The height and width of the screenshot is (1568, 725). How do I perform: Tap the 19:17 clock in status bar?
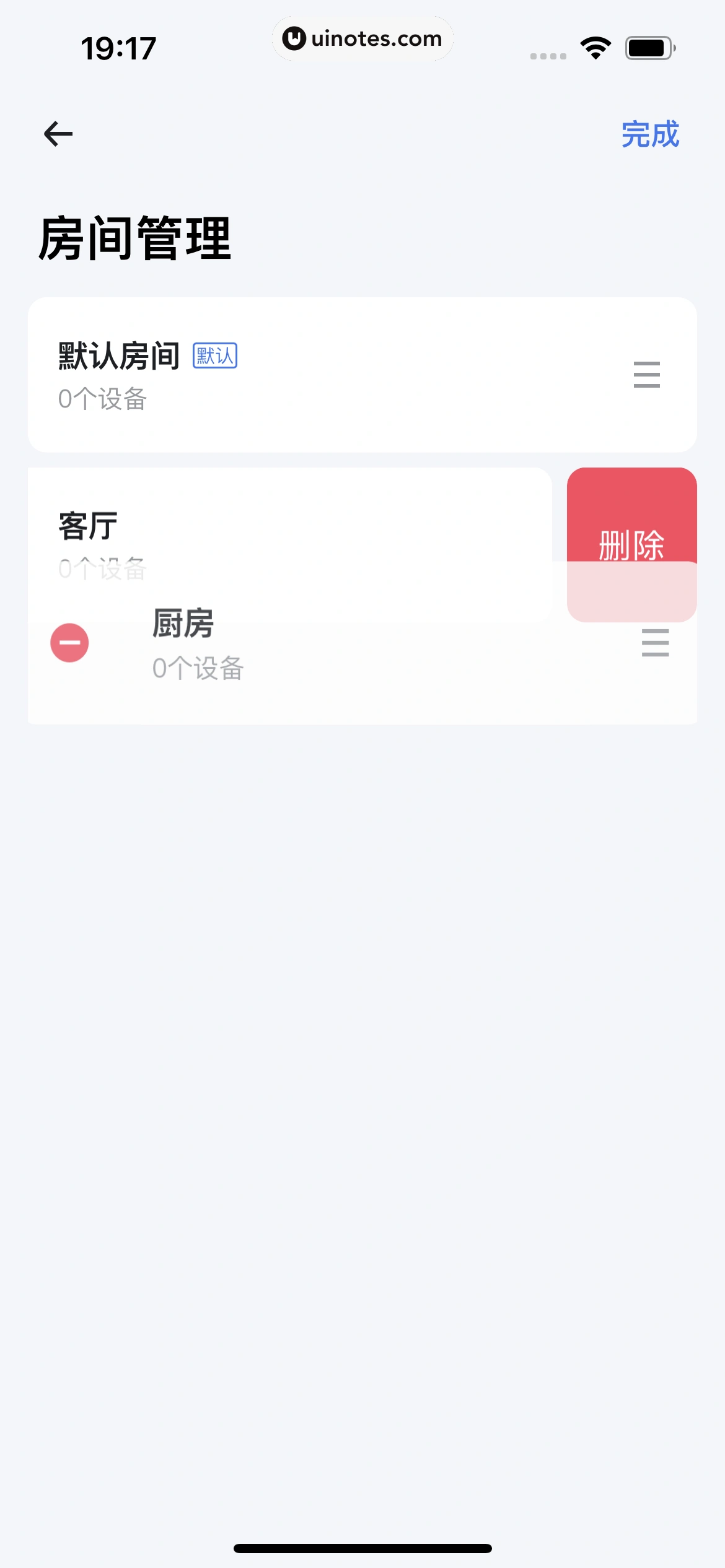point(119,46)
